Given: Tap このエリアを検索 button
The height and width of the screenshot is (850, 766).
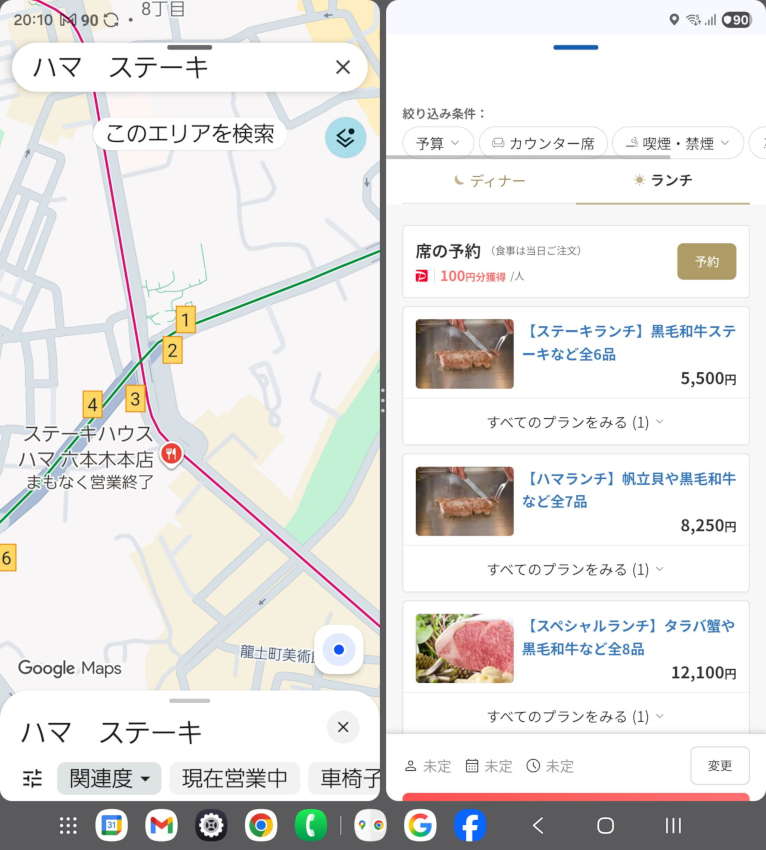Looking at the screenshot, I should [x=190, y=134].
